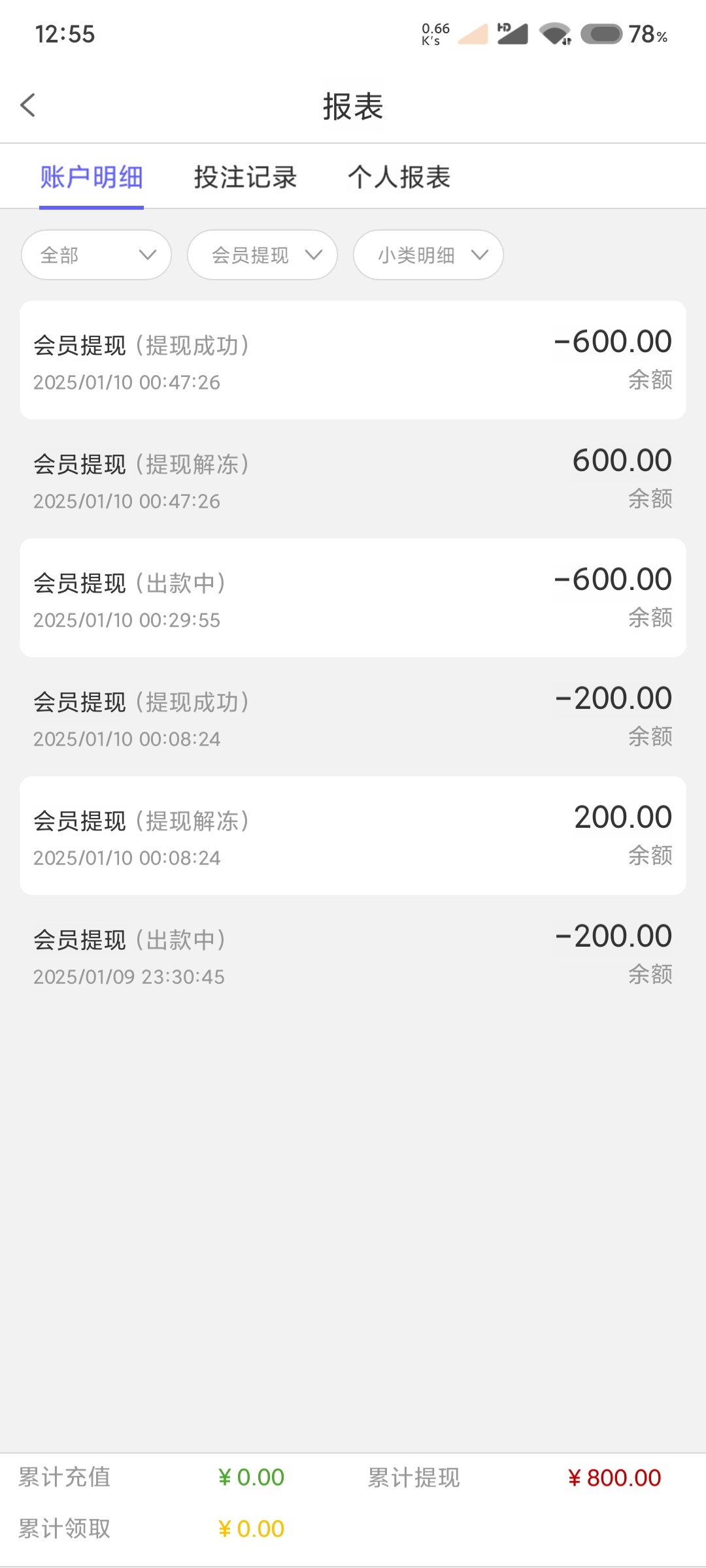Viewport: 706px width, 1568px height.
Task: Open the -200.00 提现成功 record
Action: click(353, 717)
